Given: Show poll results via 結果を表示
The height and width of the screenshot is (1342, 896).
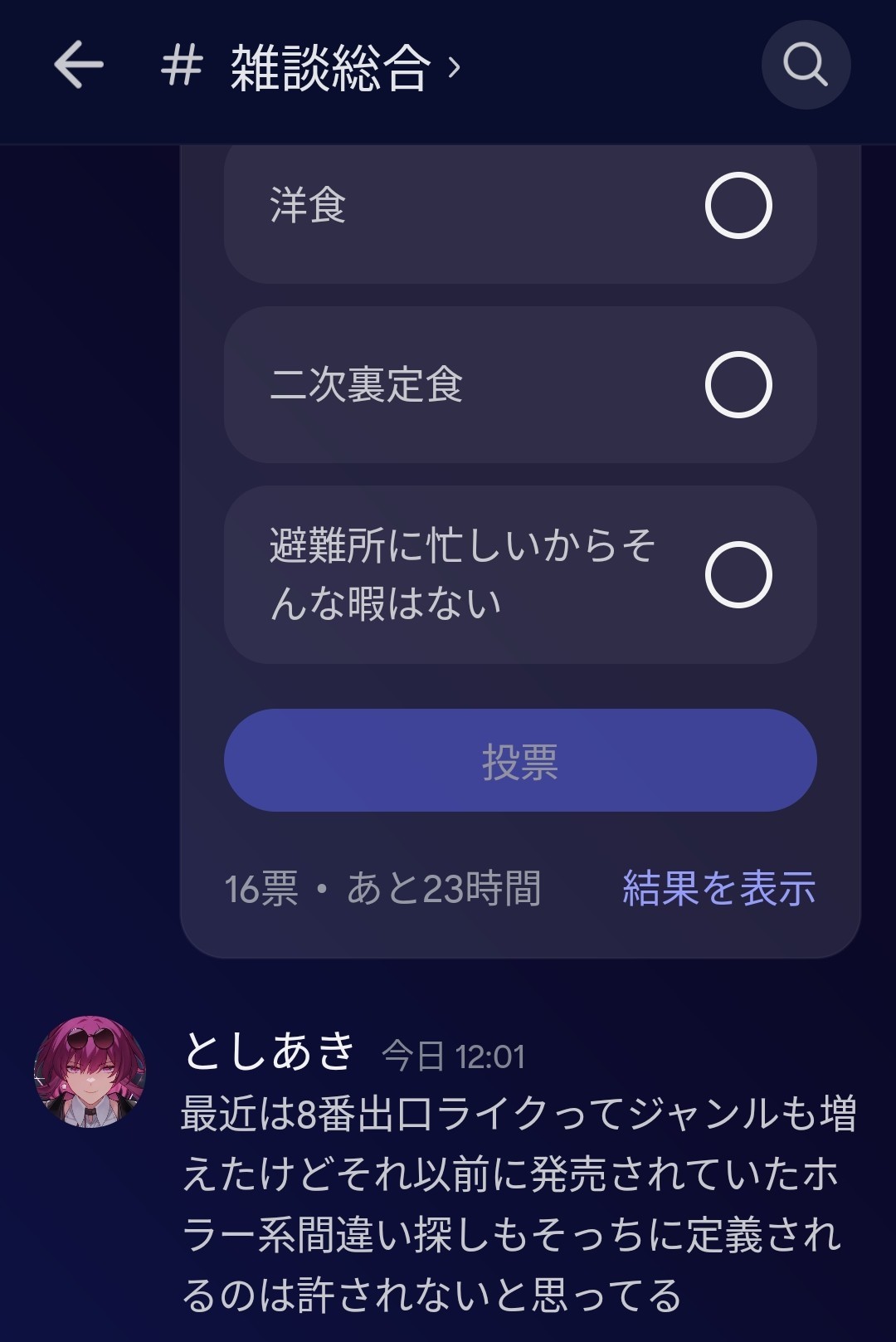Looking at the screenshot, I should point(718,888).
